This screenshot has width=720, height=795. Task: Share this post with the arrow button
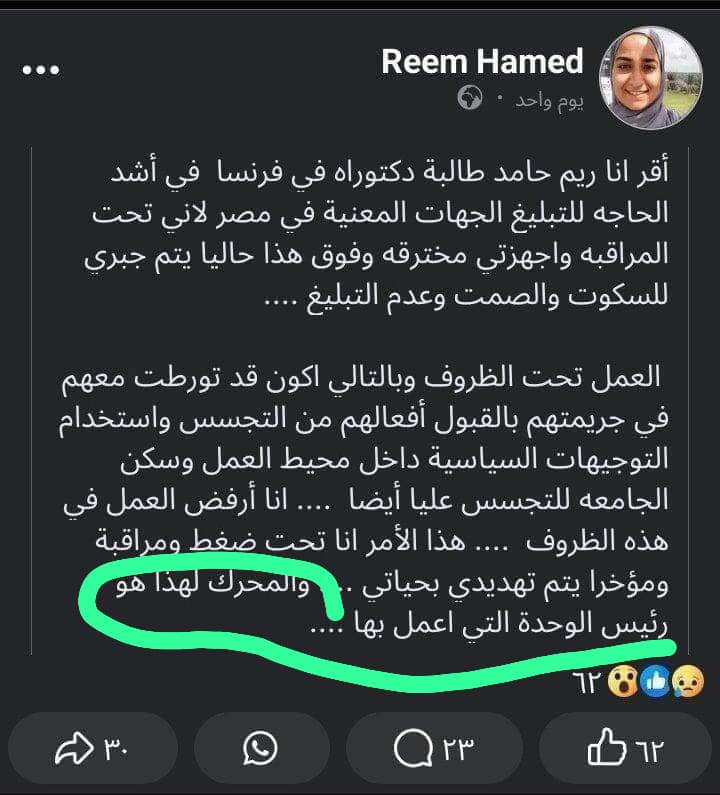(88, 747)
